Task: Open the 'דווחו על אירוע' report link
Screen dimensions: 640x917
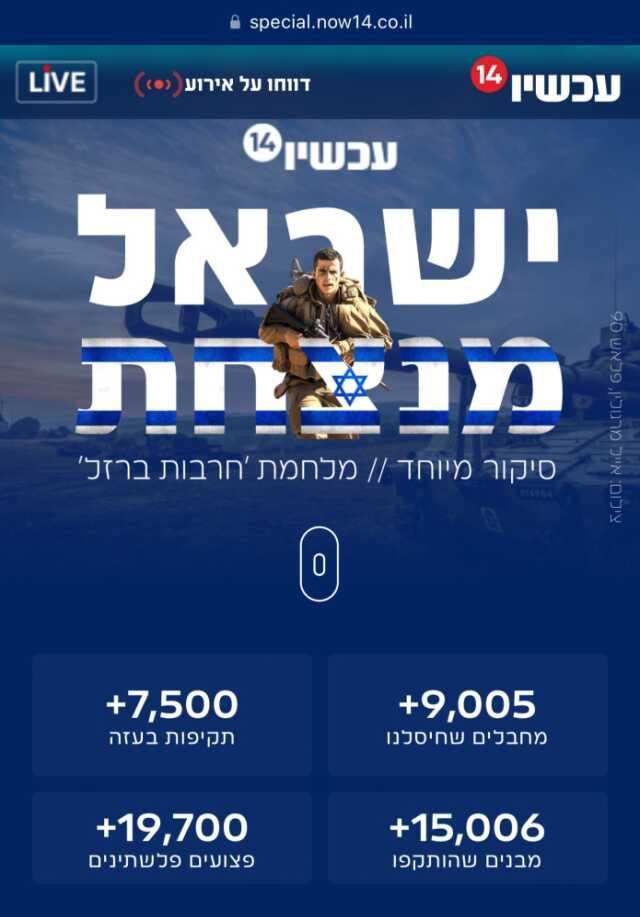Action: [222, 84]
